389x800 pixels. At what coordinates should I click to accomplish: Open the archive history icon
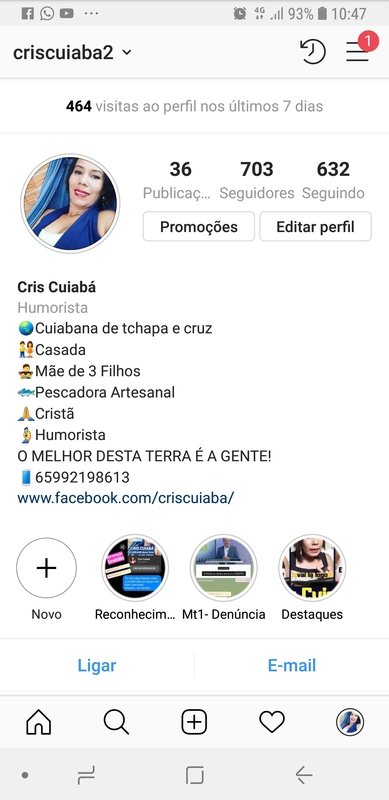click(312, 52)
